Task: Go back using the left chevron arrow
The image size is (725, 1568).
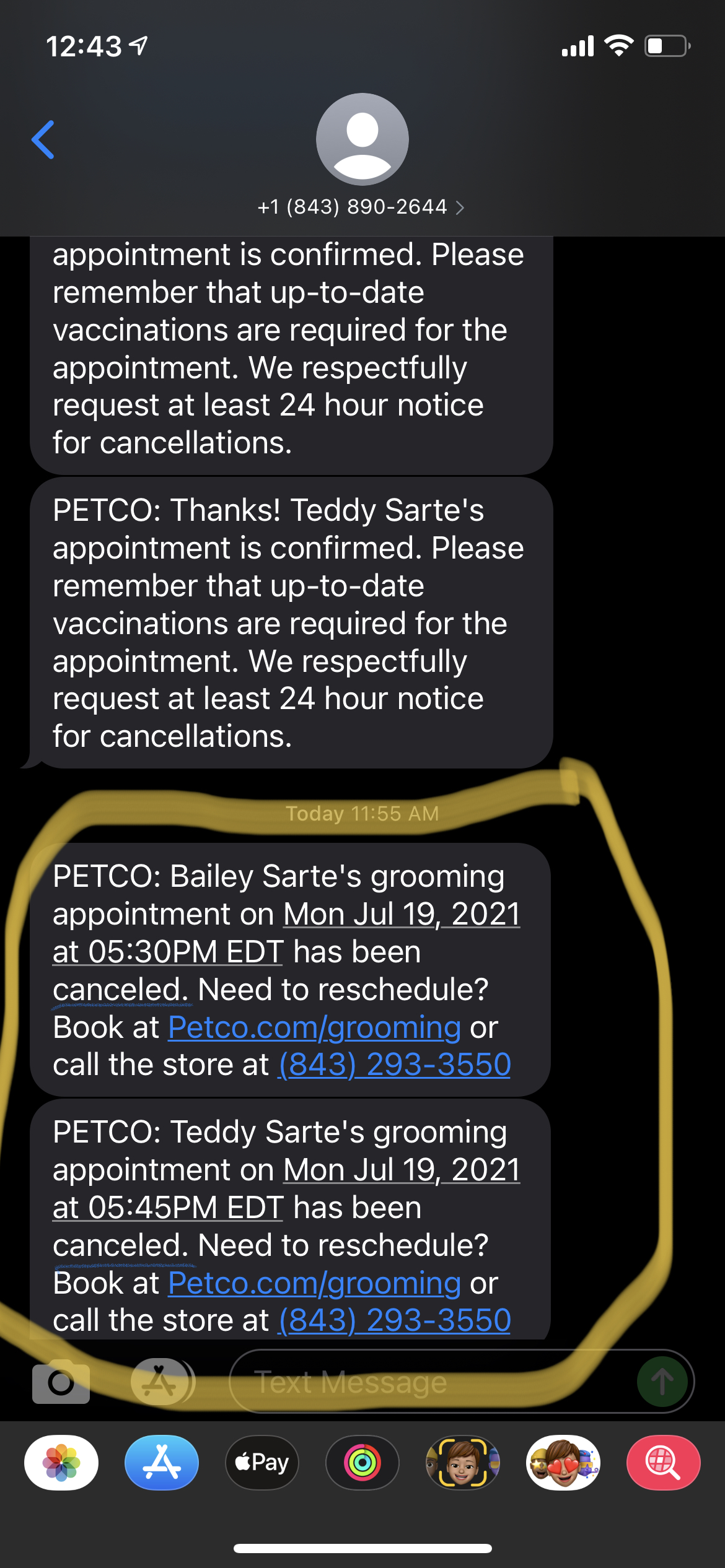Action: click(43, 139)
